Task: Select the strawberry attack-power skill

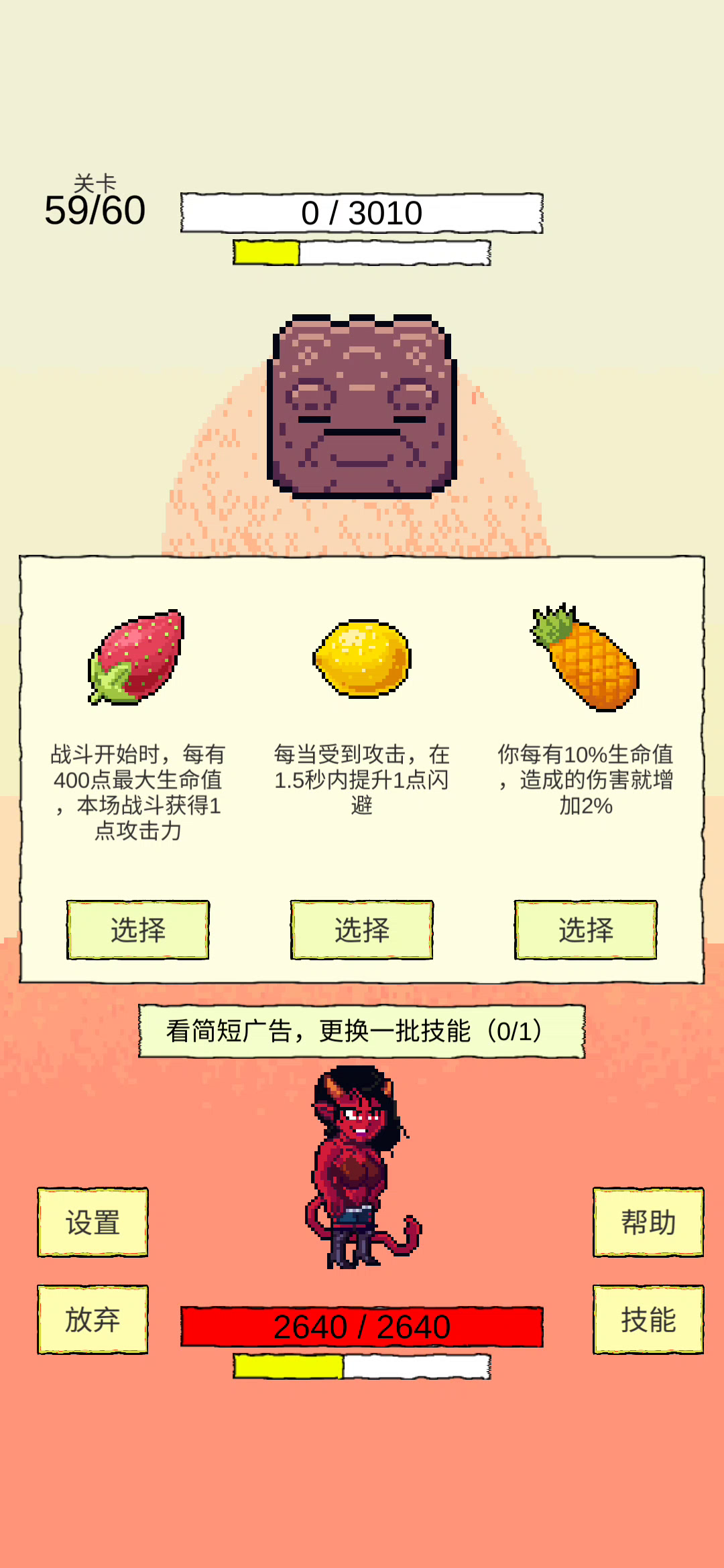Action: click(x=138, y=929)
